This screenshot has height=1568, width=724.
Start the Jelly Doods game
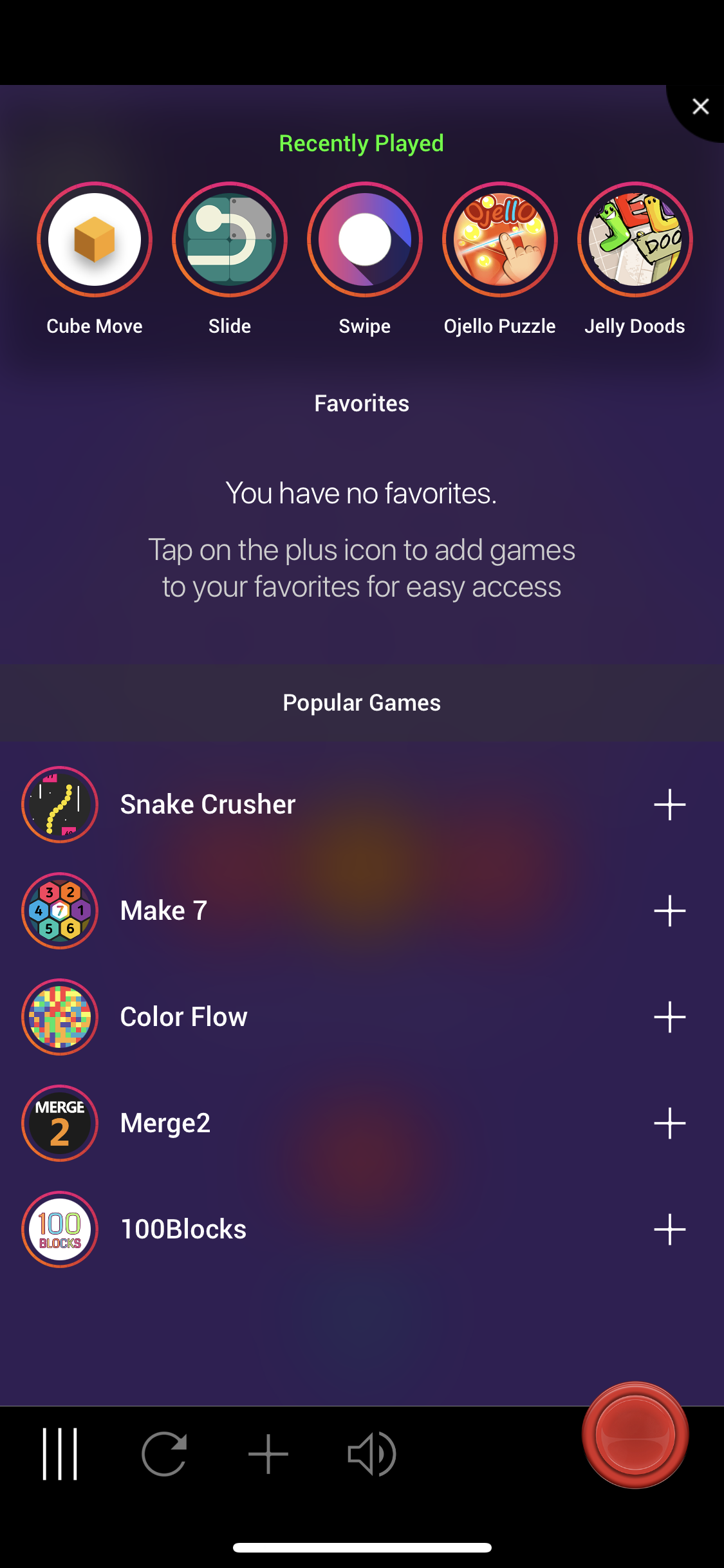point(635,239)
